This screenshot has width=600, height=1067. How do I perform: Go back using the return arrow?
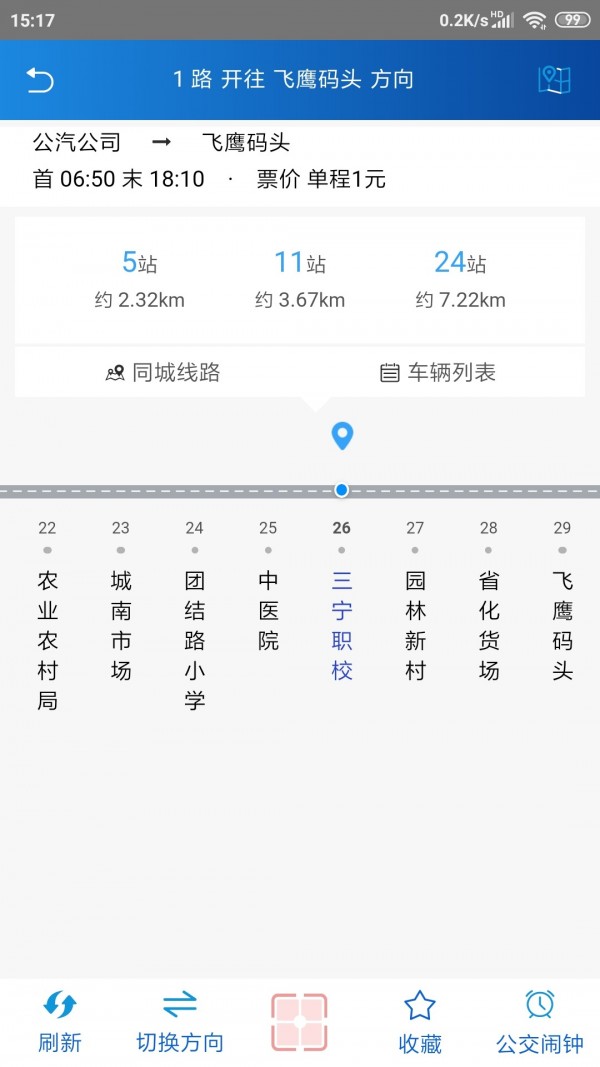(40, 80)
